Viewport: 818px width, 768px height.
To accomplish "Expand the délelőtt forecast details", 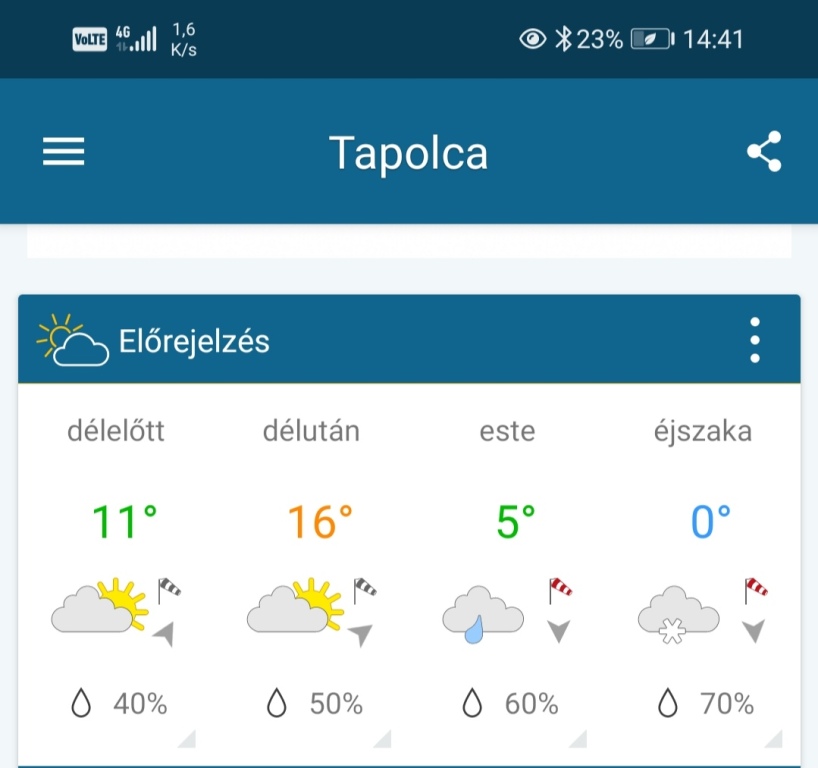I will click(186, 739).
